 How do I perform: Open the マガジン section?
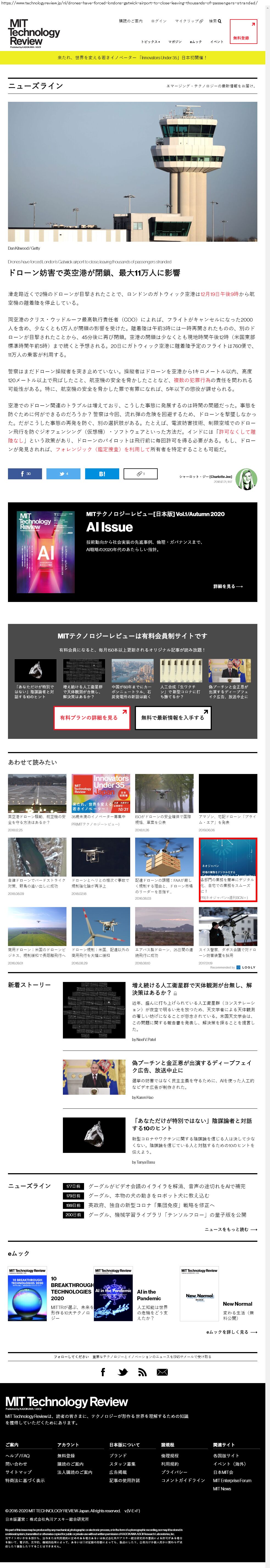click(175, 42)
